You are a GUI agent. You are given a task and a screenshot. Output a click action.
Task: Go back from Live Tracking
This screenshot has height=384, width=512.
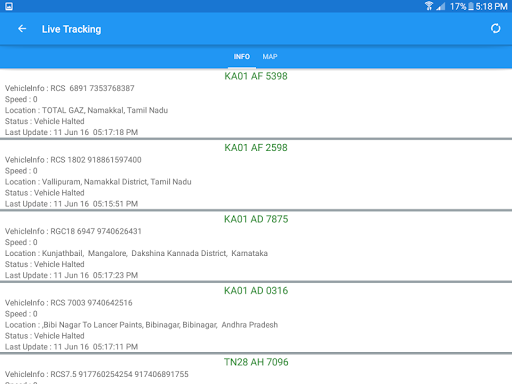22,29
